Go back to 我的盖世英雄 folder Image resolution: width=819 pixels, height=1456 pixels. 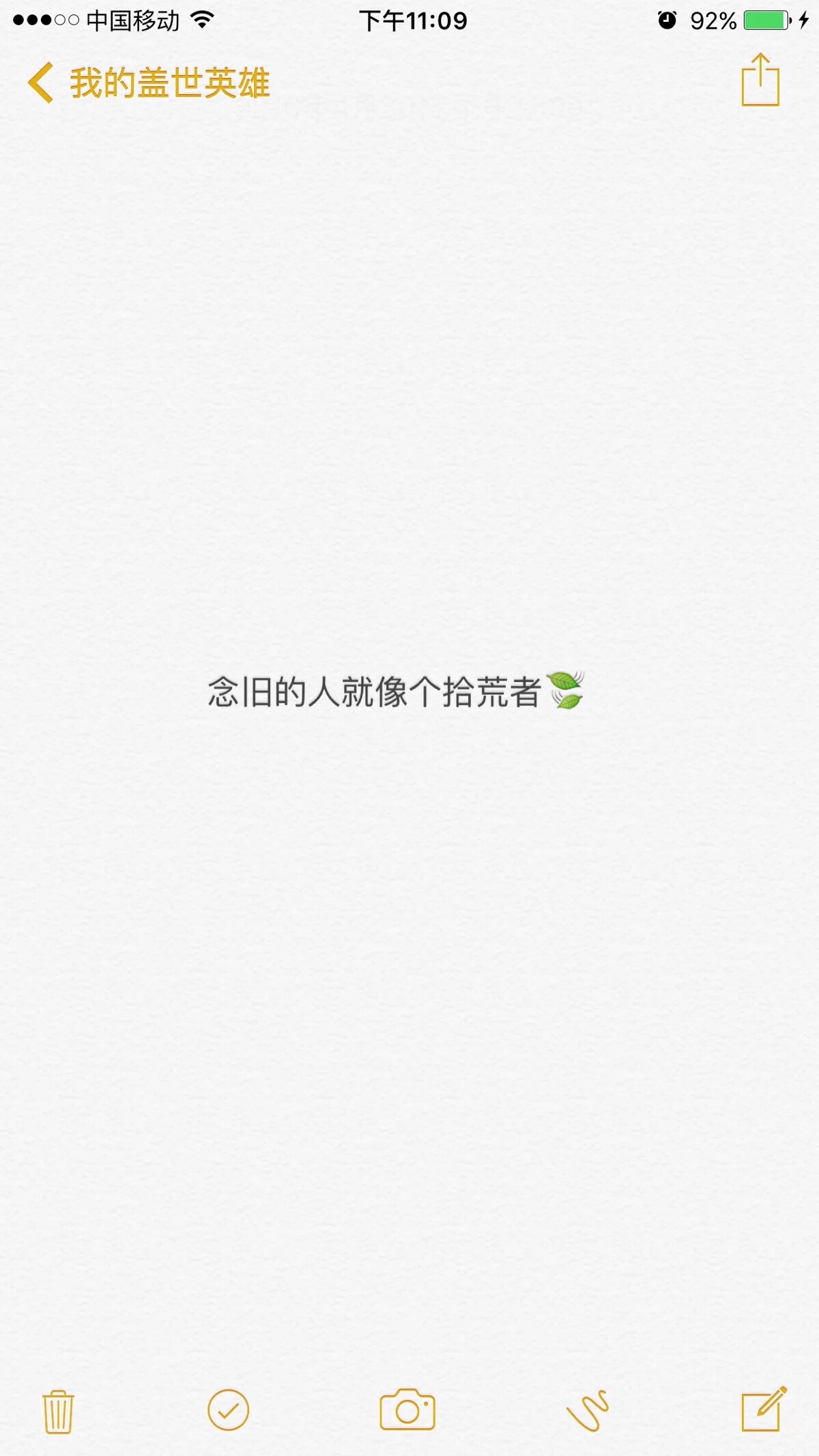pos(149,83)
